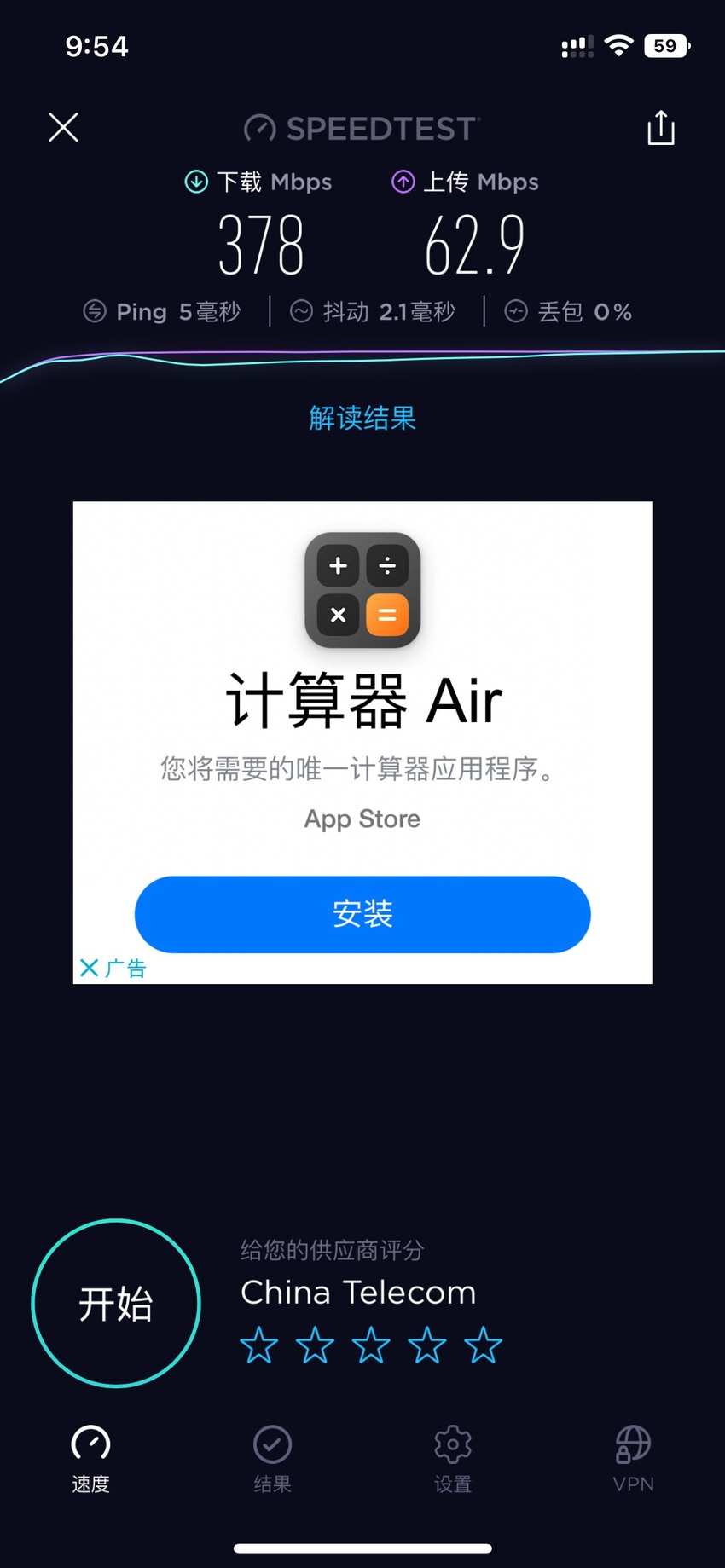Open the 计算器 Air ad card

coord(362,742)
